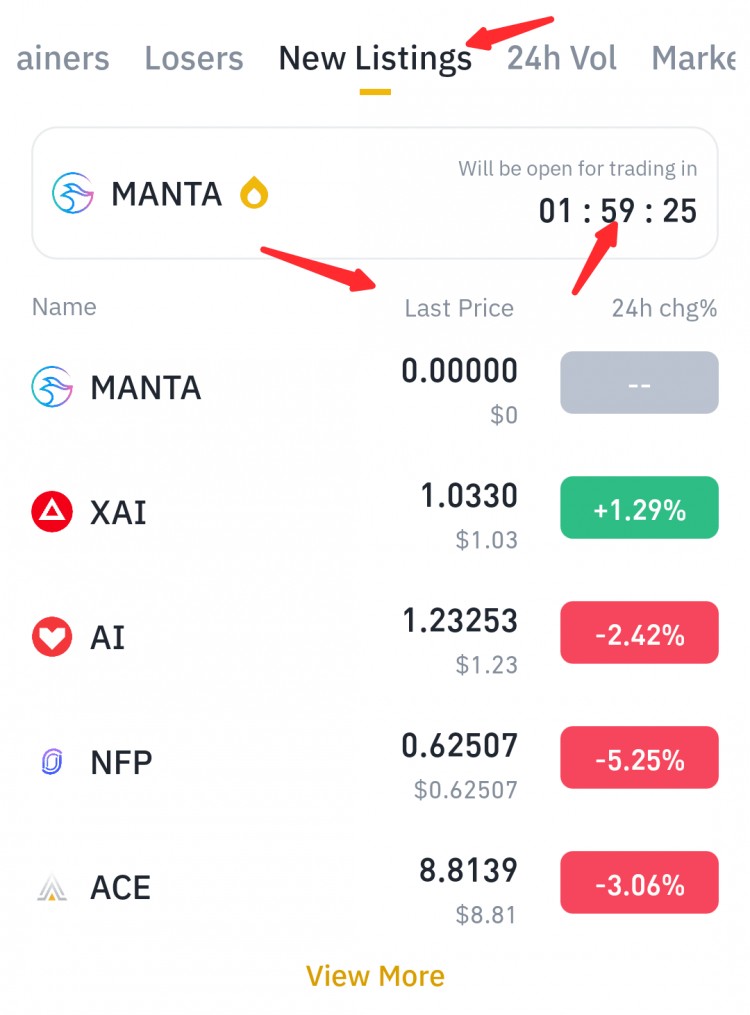Toggle sorting by 24h chg%

coord(665,308)
